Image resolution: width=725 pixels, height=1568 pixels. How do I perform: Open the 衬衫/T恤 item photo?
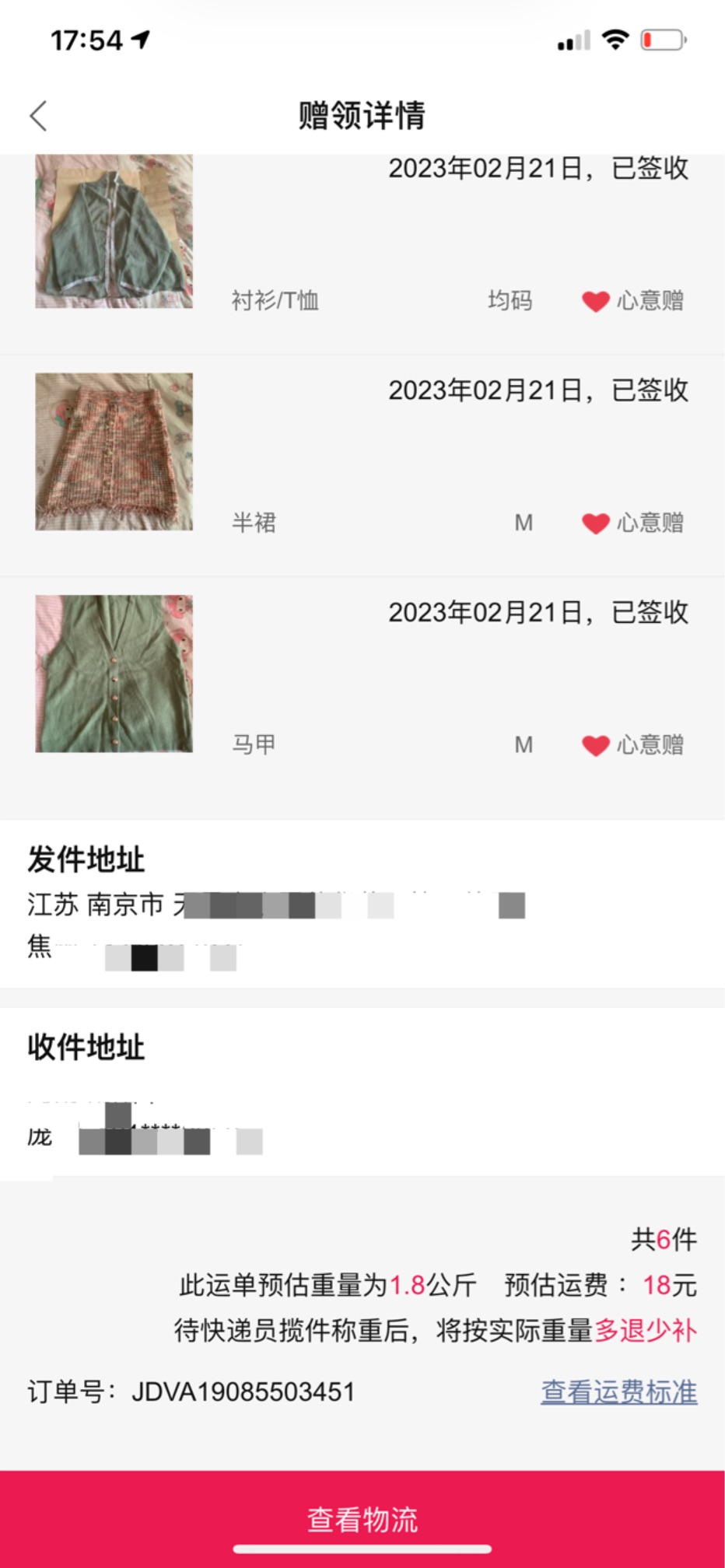click(114, 231)
